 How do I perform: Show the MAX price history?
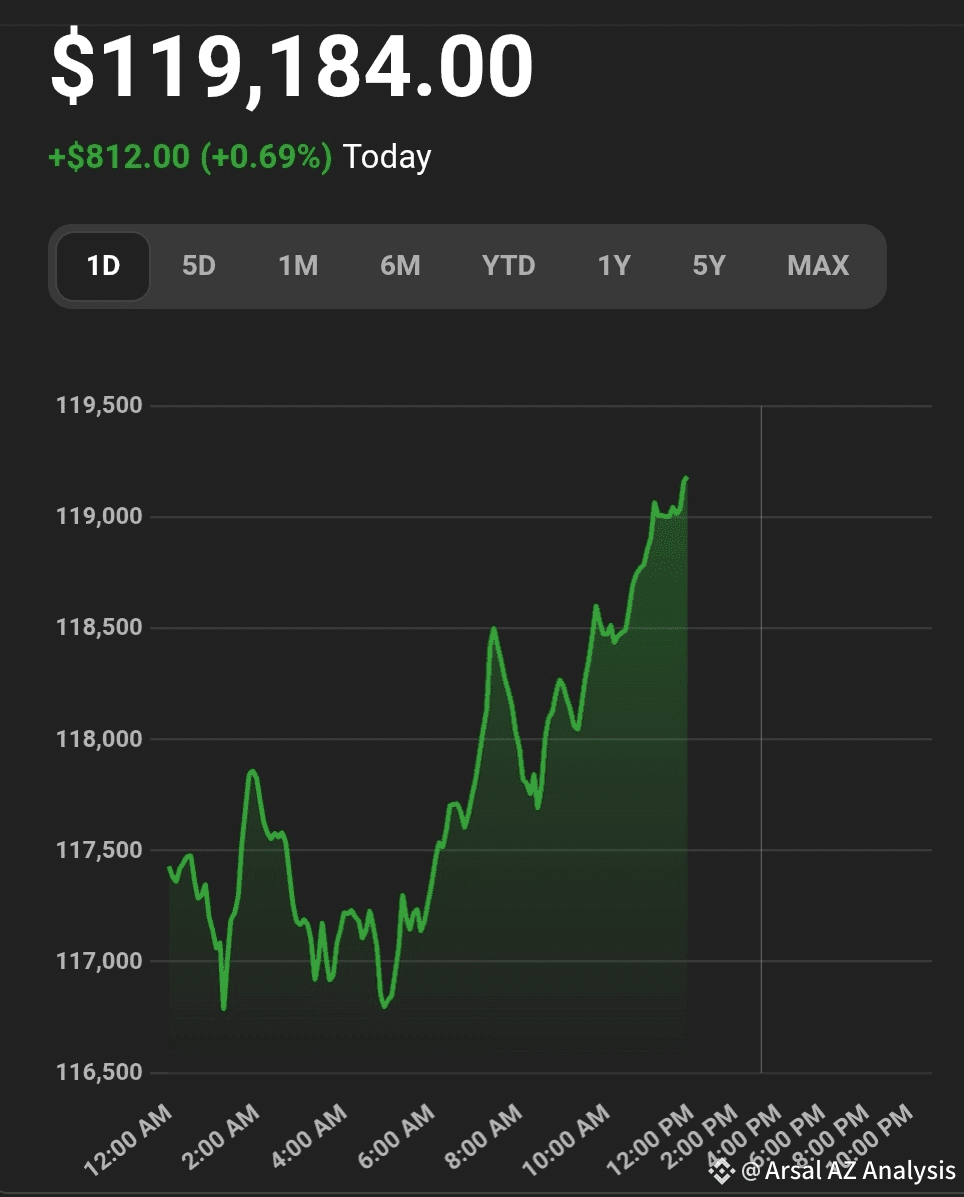tap(818, 266)
